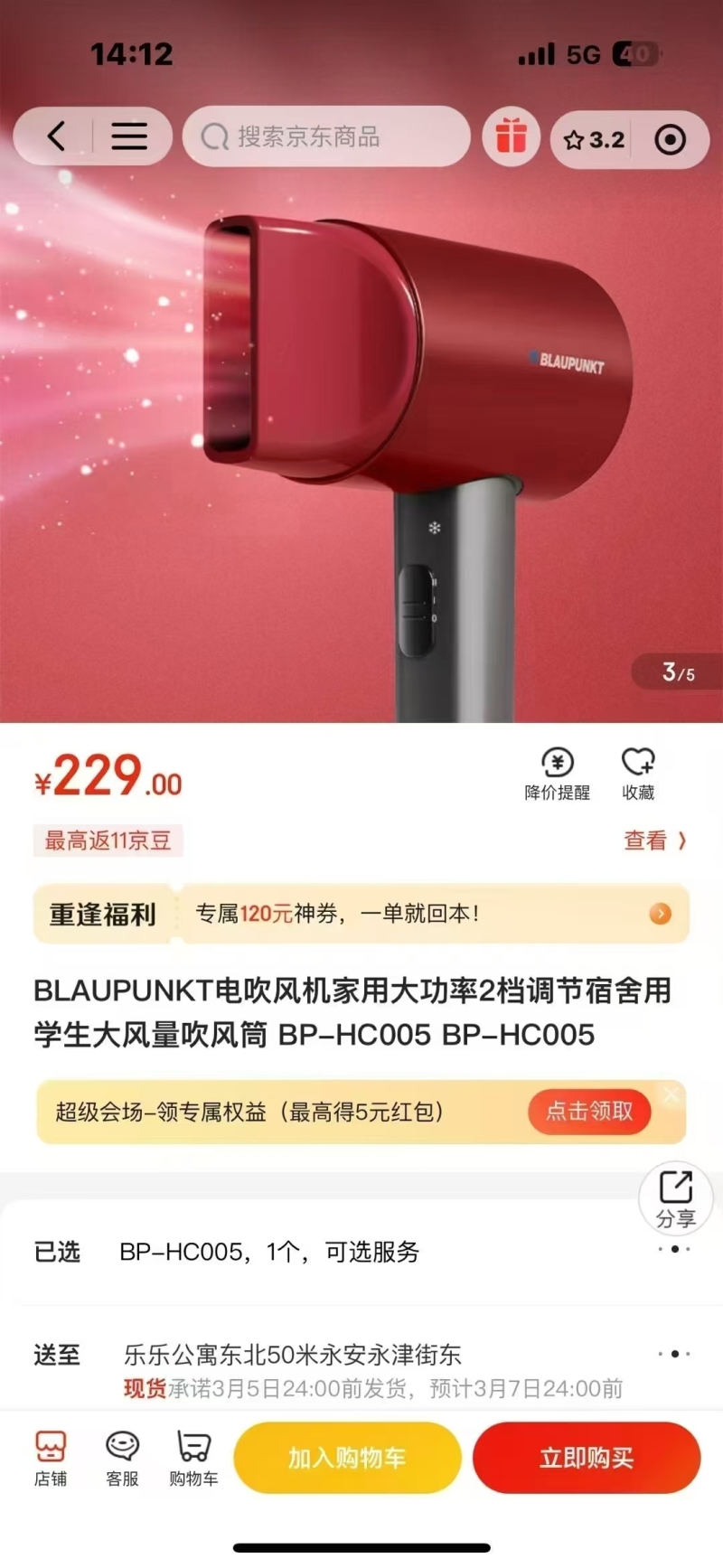Contact 客服 customer service
This screenshot has height=1568, width=723.
tap(122, 1457)
